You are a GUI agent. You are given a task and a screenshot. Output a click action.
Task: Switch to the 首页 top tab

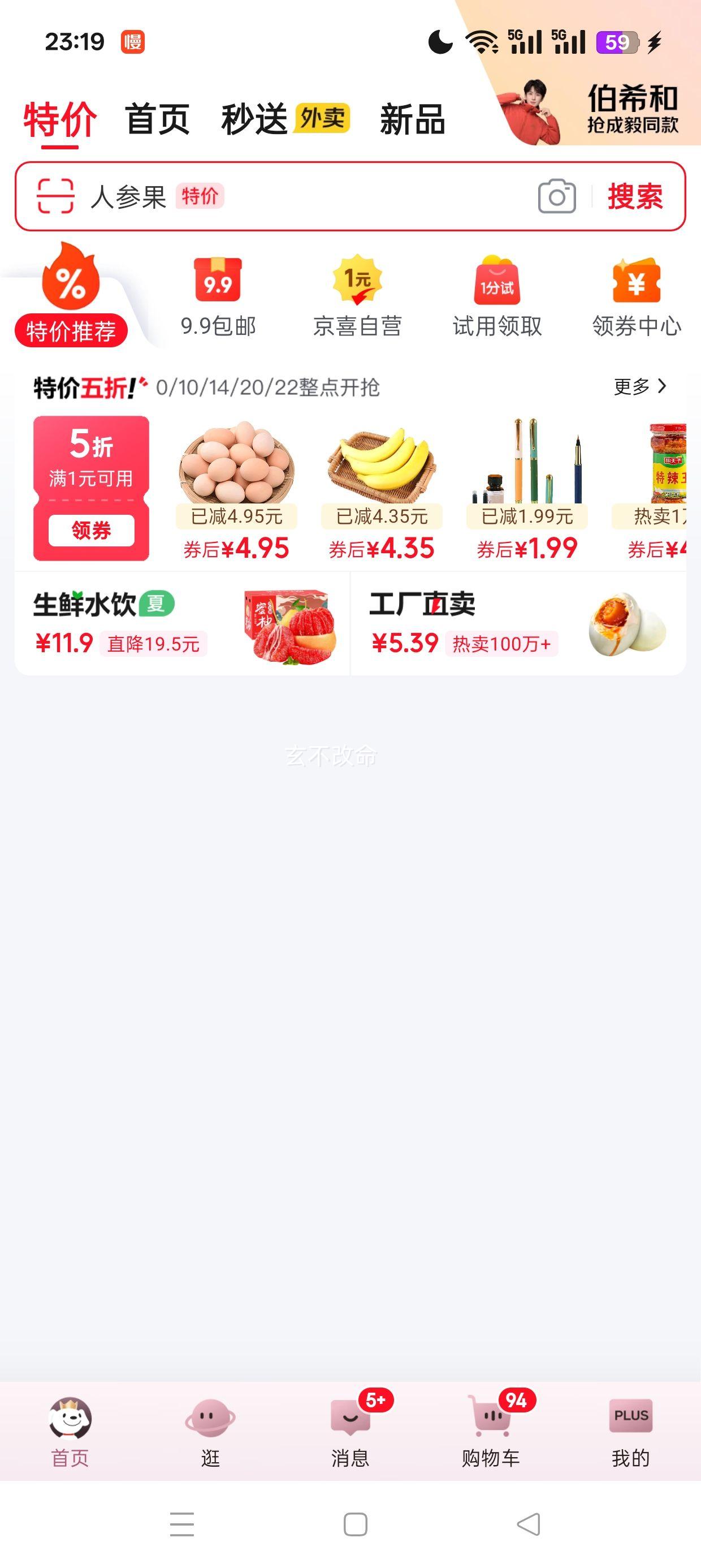coord(157,119)
